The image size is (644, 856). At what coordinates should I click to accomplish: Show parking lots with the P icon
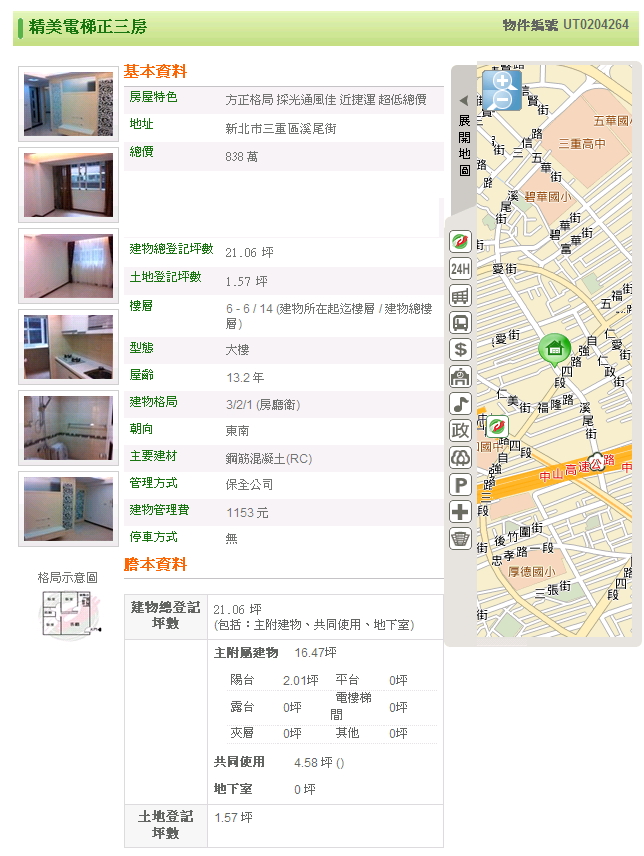pos(461,485)
